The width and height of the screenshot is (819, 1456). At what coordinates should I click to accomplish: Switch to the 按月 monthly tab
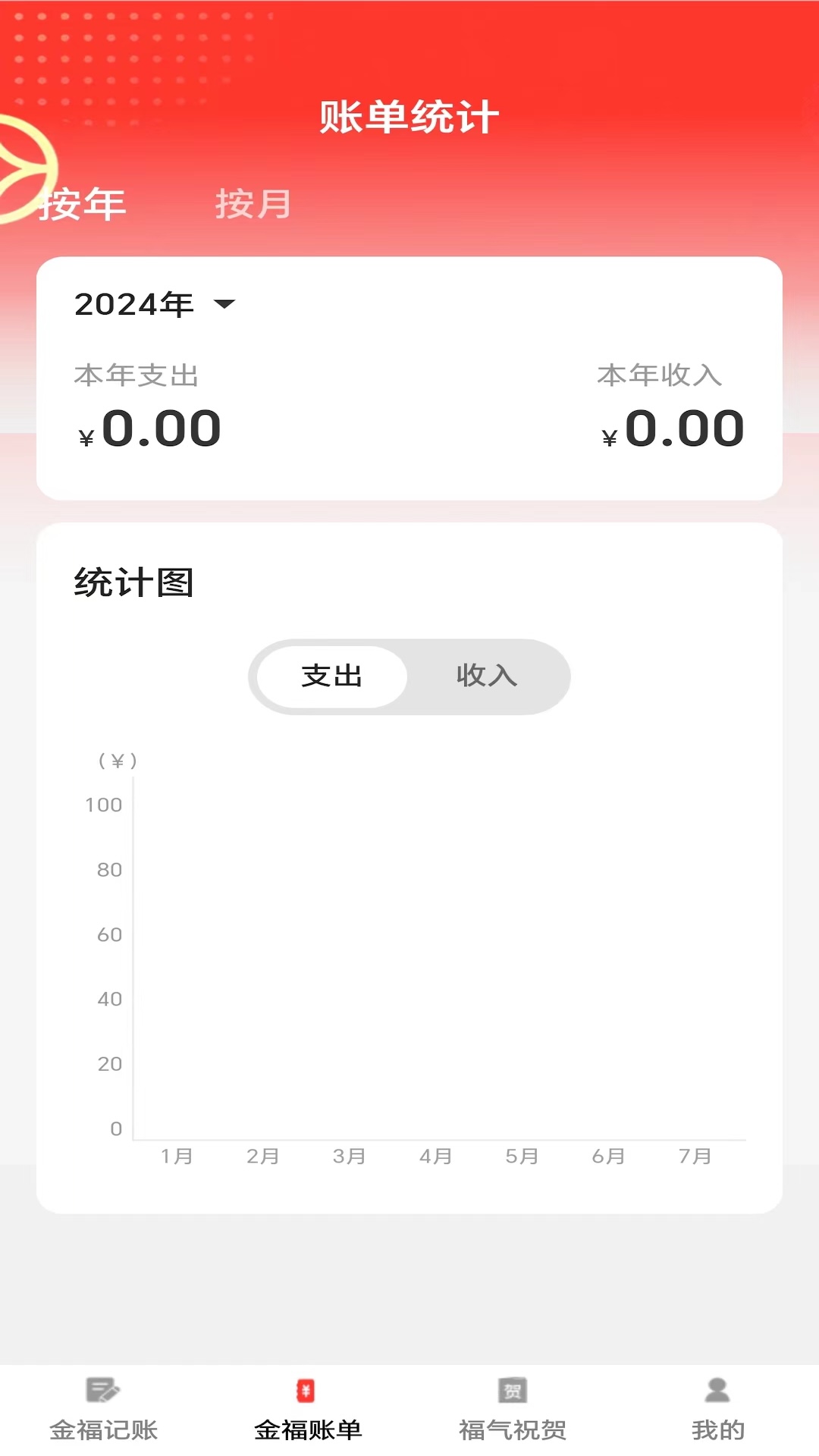(x=254, y=202)
